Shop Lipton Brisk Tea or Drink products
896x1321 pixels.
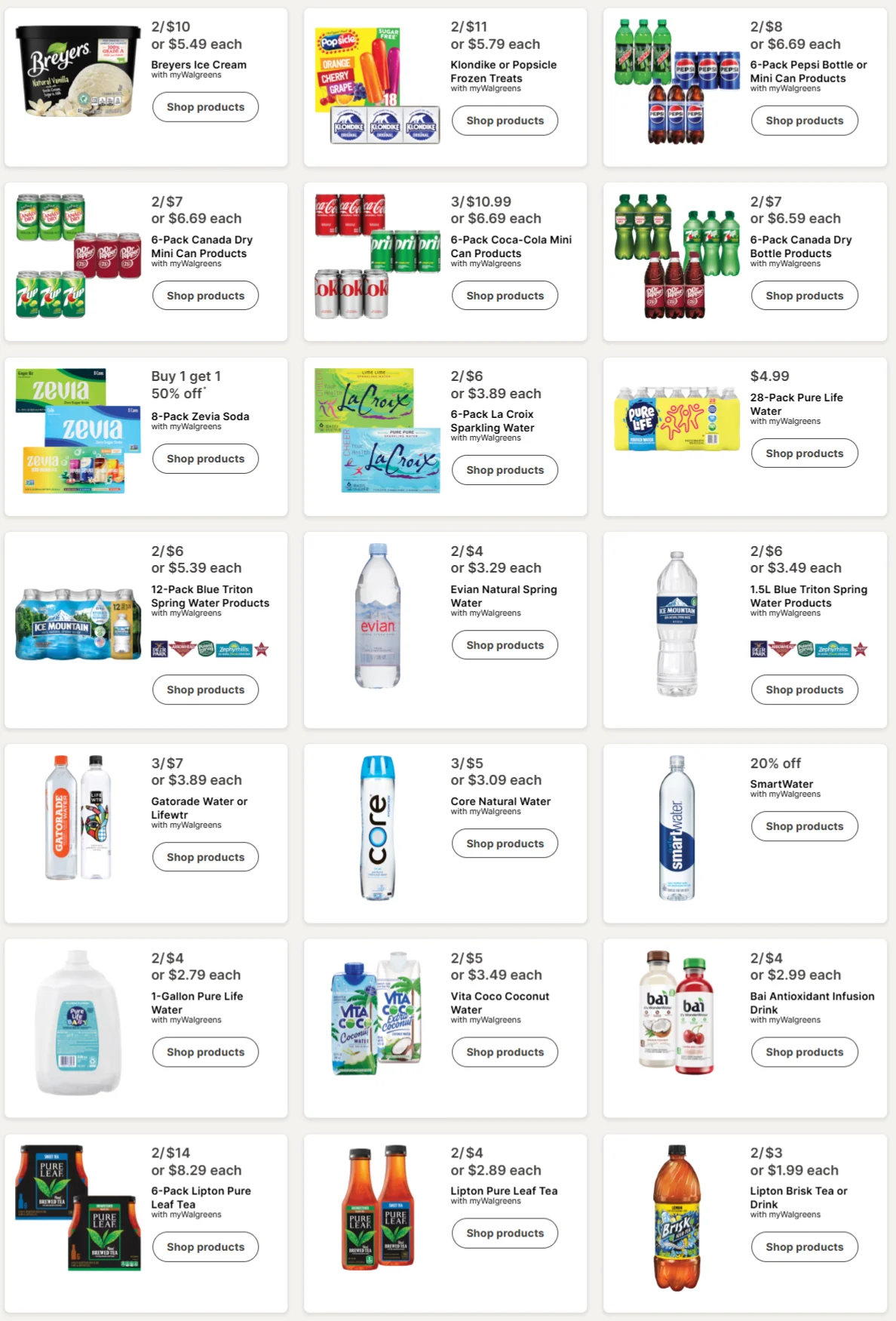[804, 1247]
